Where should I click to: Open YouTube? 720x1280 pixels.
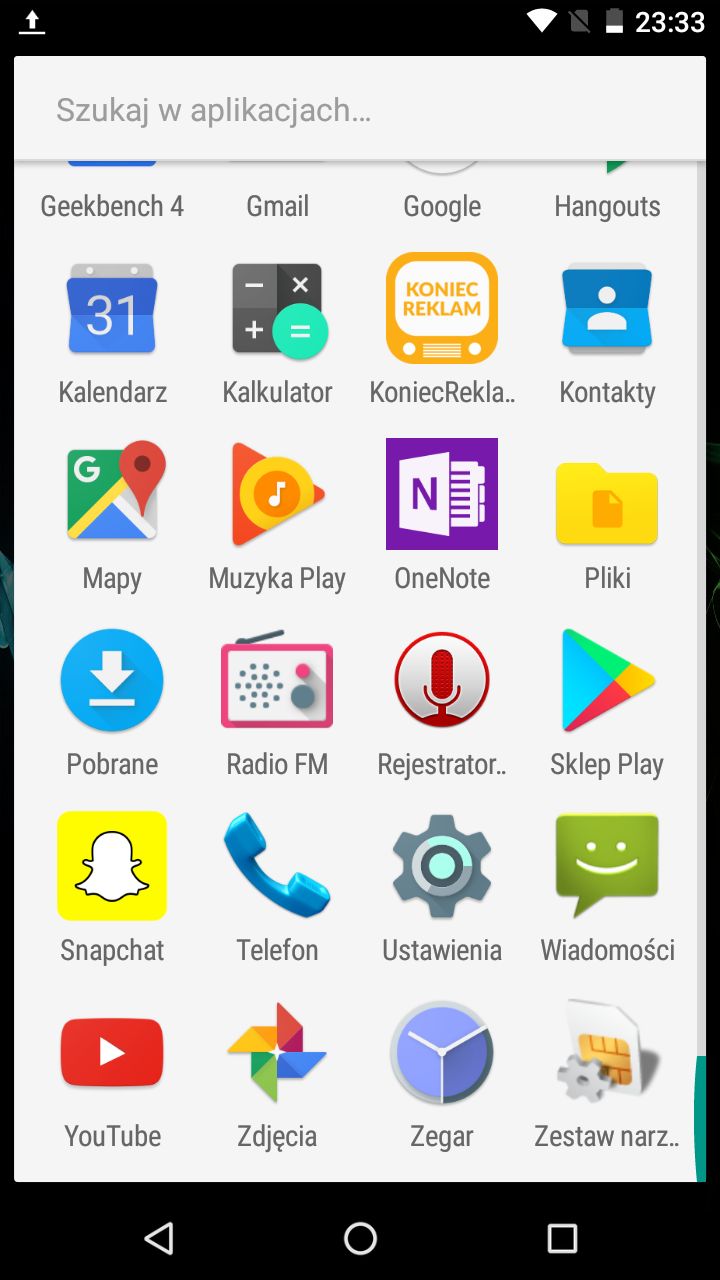click(x=112, y=1052)
